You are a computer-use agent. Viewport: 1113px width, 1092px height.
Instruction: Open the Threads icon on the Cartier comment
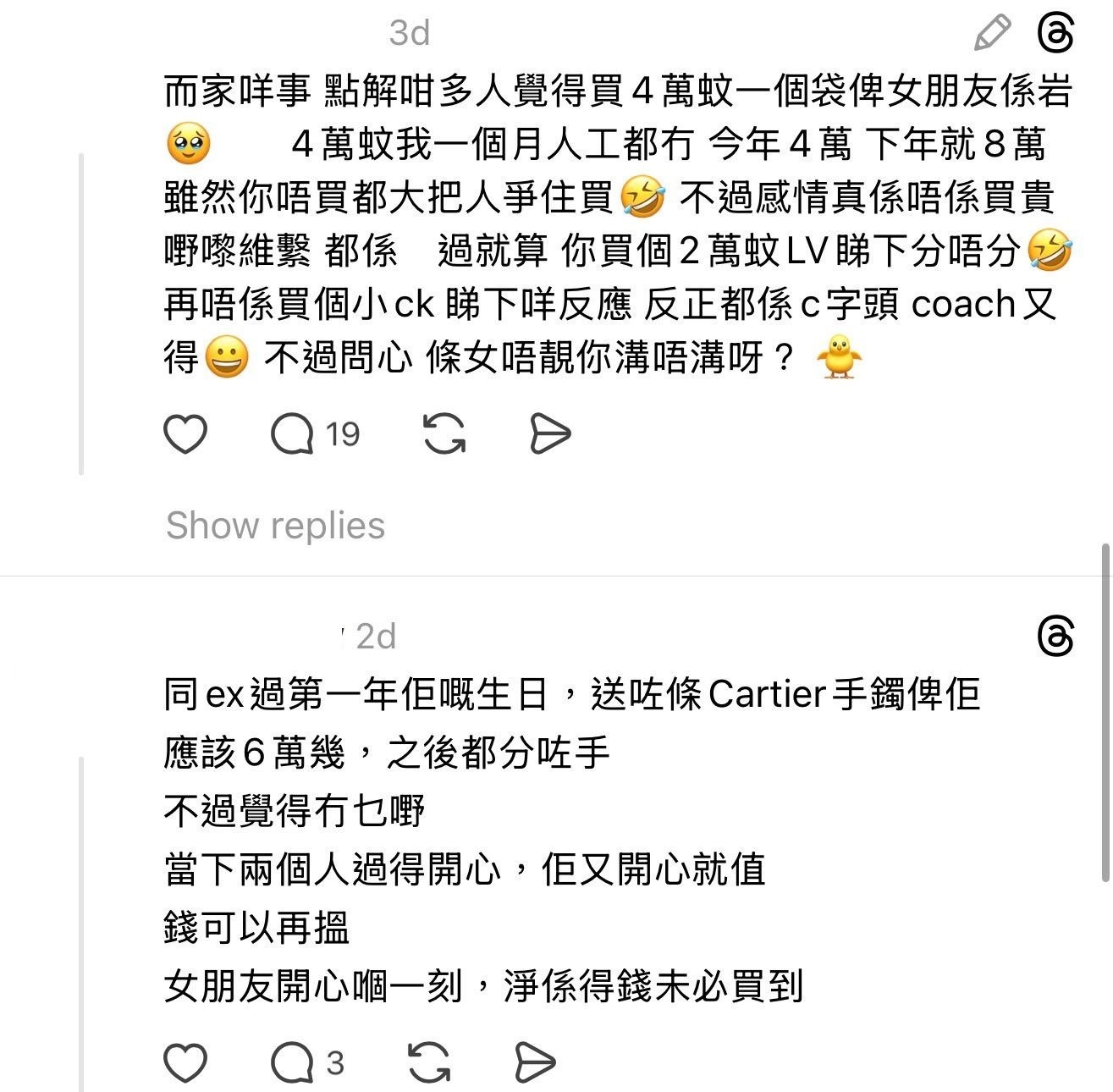[x=1055, y=636]
